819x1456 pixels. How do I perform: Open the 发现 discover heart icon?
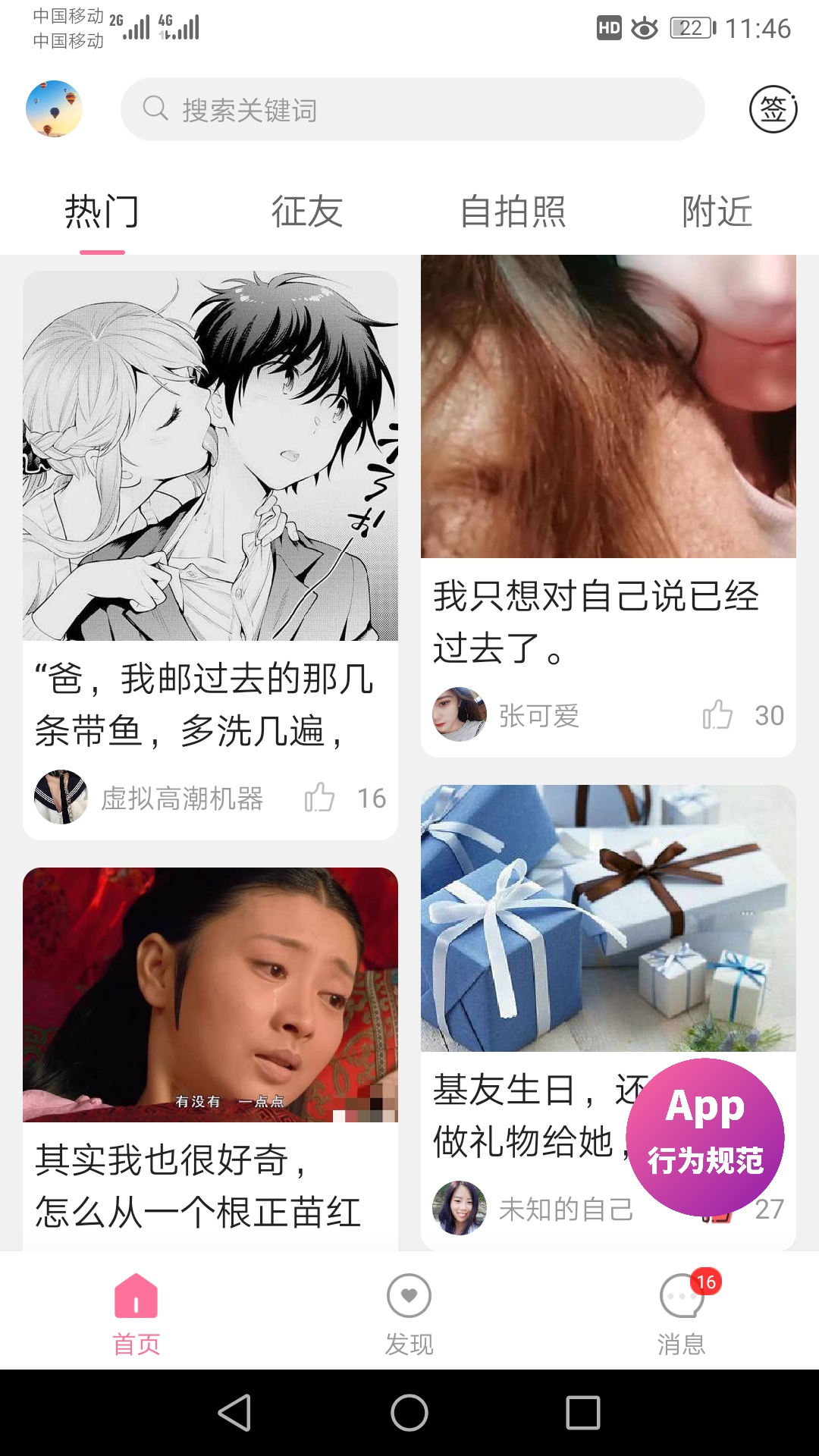pos(409,1297)
